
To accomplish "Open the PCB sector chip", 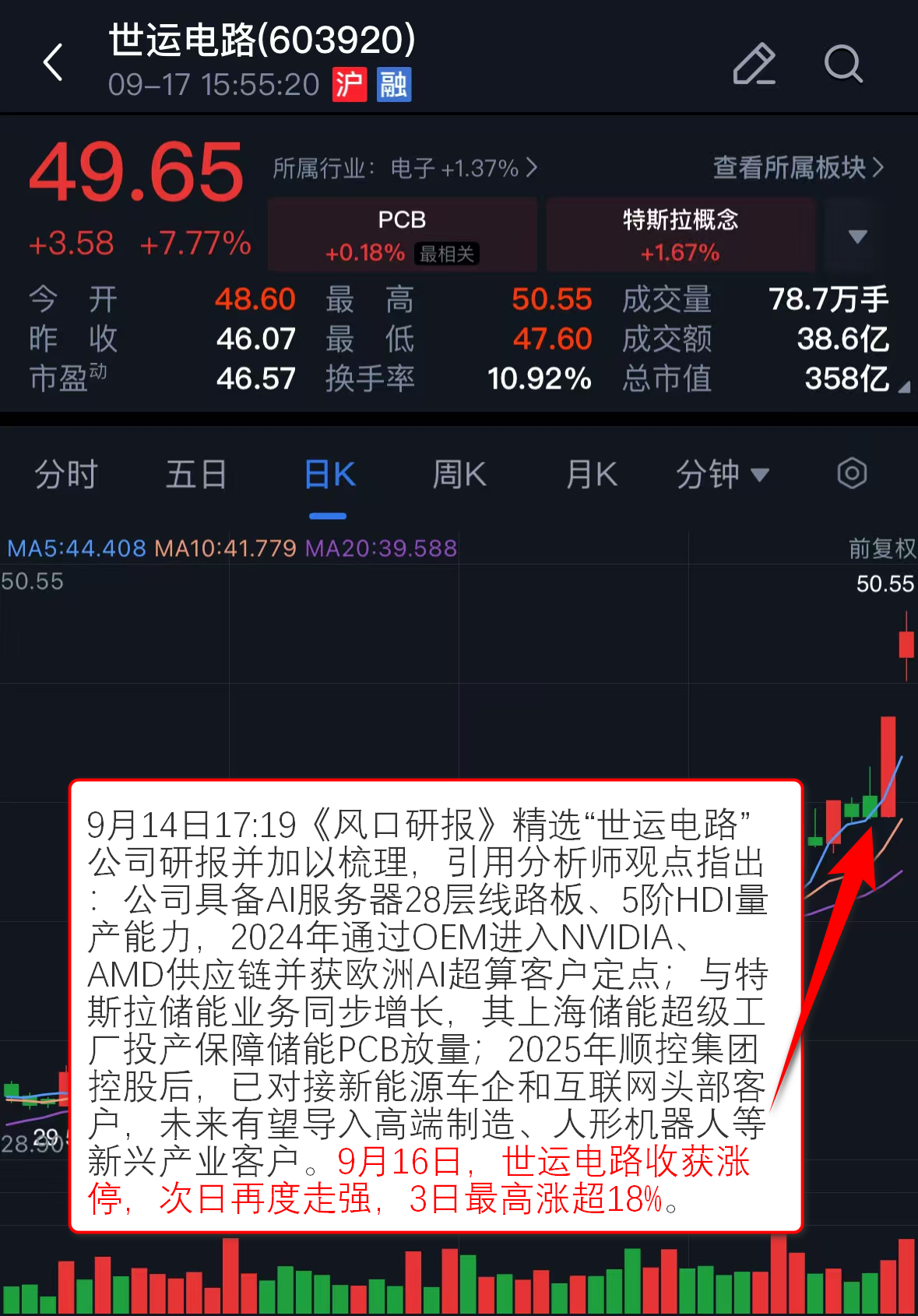I will tap(402, 234).
